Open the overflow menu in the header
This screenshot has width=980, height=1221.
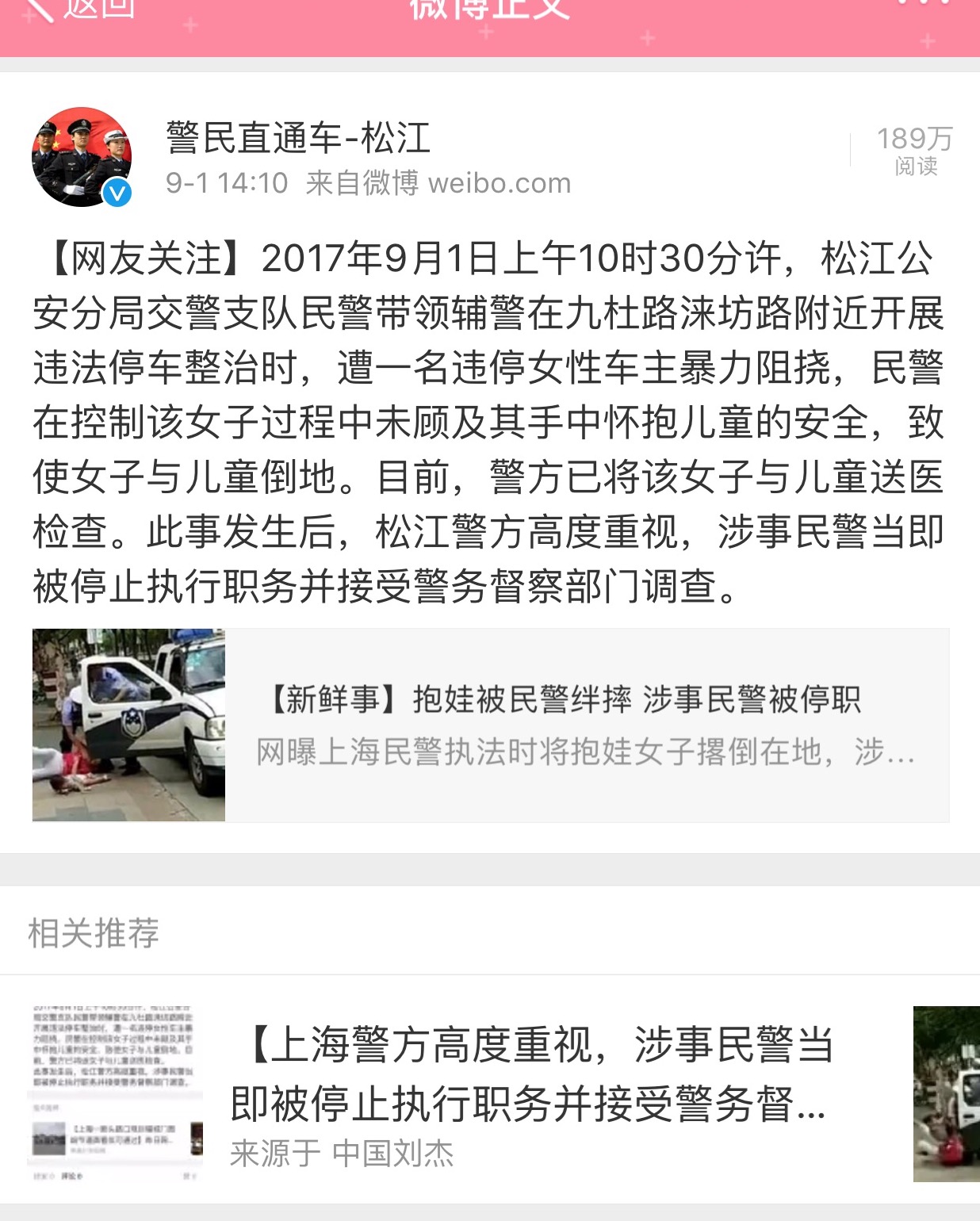click(x=922, y=5)
